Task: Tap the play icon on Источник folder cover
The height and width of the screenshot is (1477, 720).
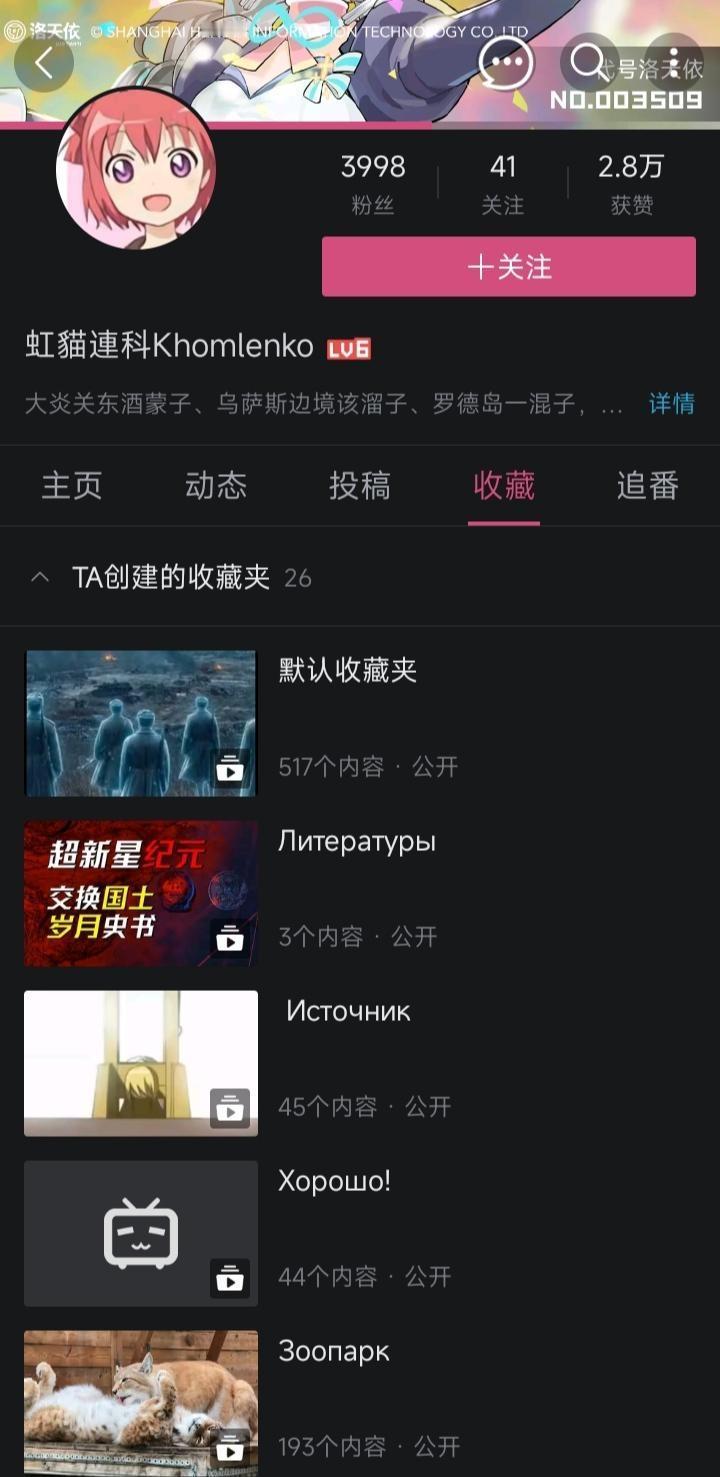Action: pos(228,1110)
